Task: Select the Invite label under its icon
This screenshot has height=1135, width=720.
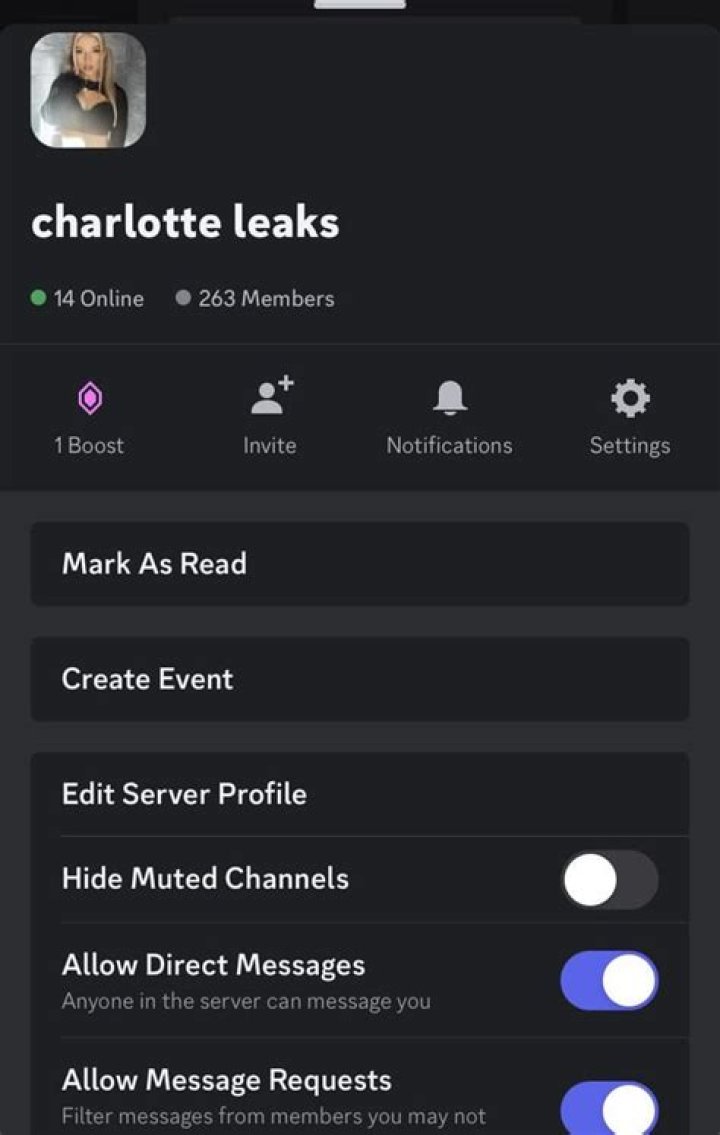Action: 268,446
